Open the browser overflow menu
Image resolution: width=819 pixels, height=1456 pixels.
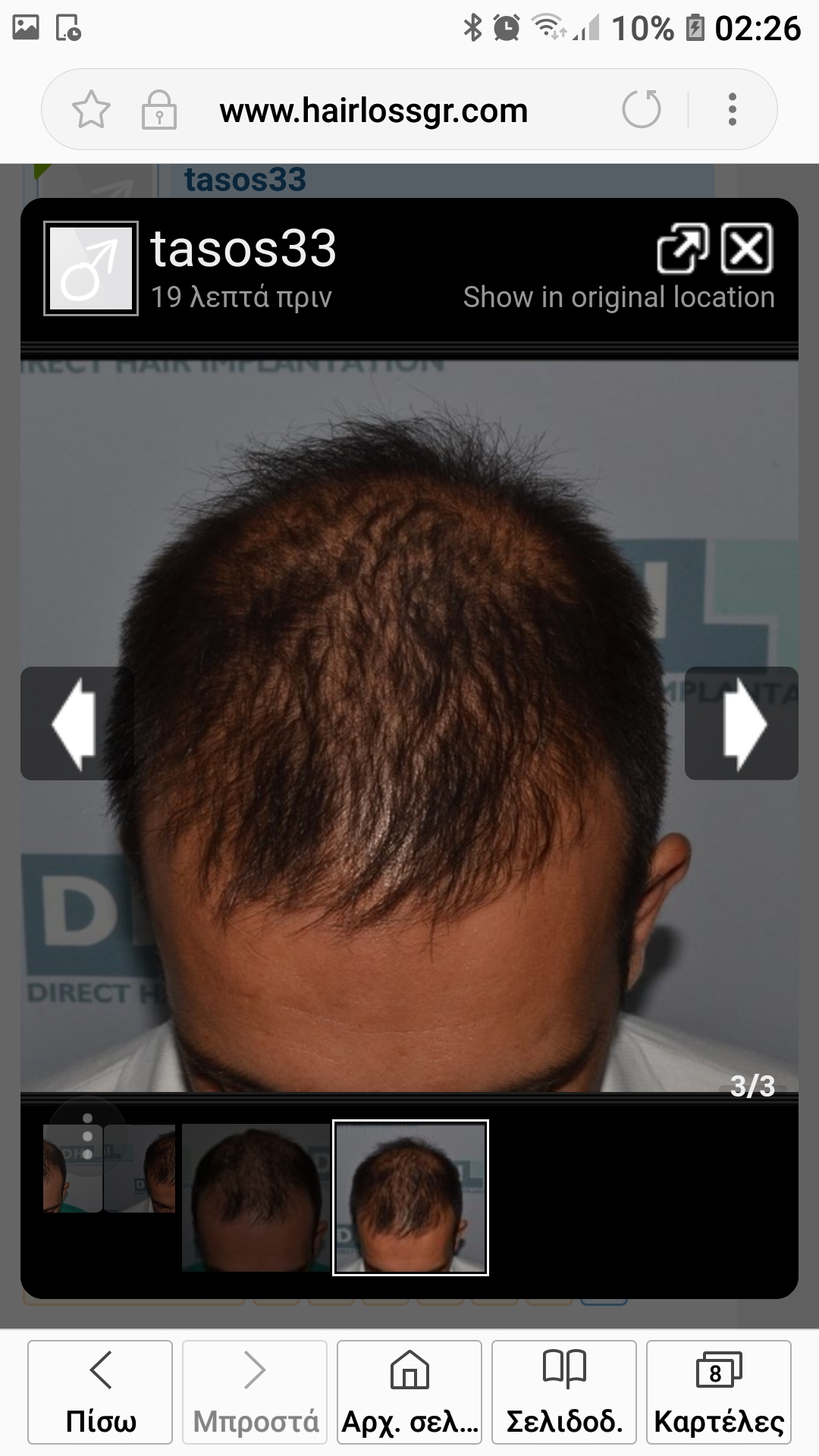coord(732,110)
